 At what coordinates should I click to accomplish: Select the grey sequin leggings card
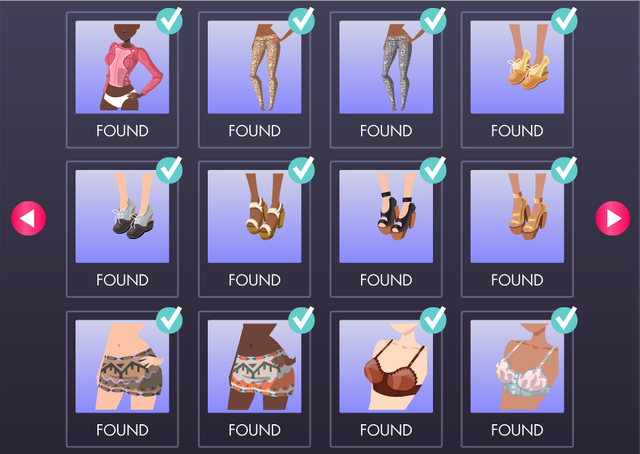386,80
